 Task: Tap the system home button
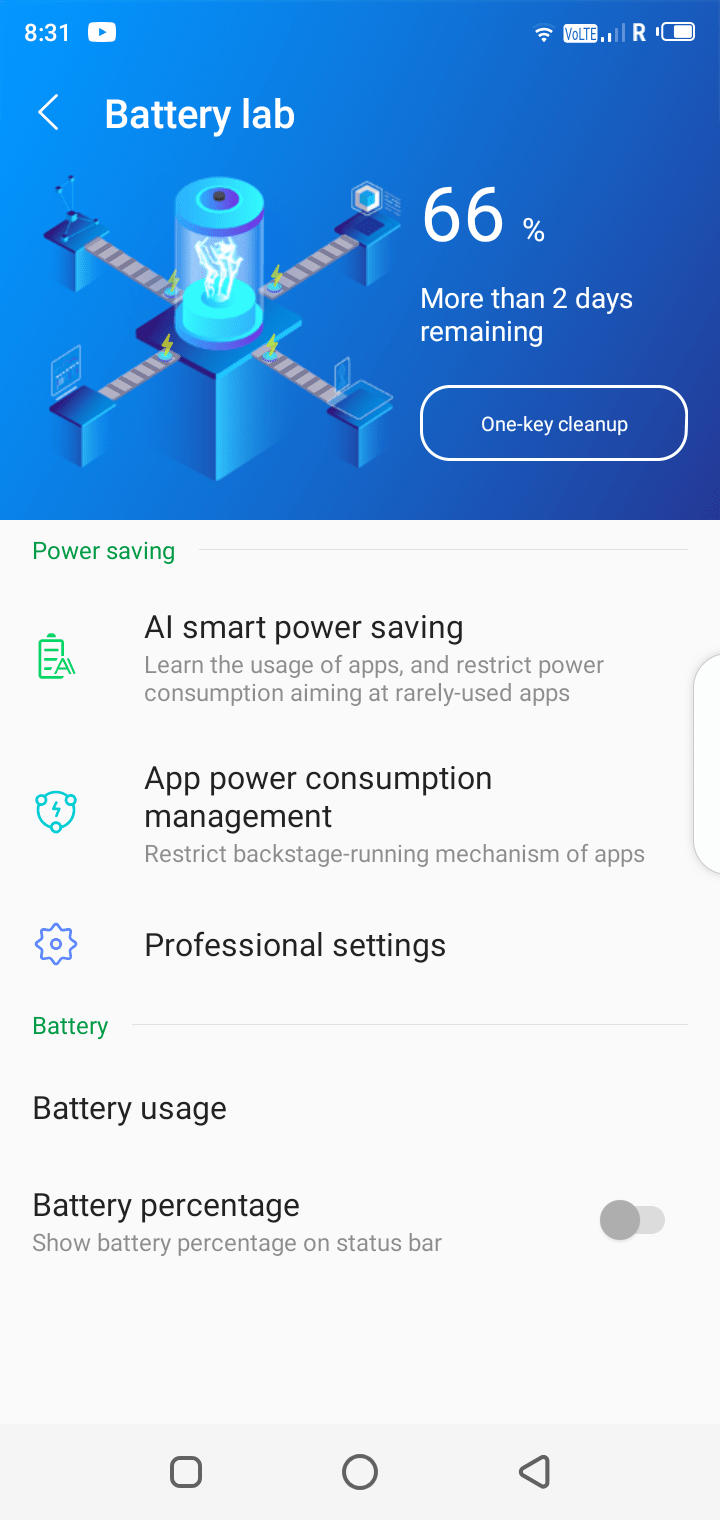(360, 1472)
